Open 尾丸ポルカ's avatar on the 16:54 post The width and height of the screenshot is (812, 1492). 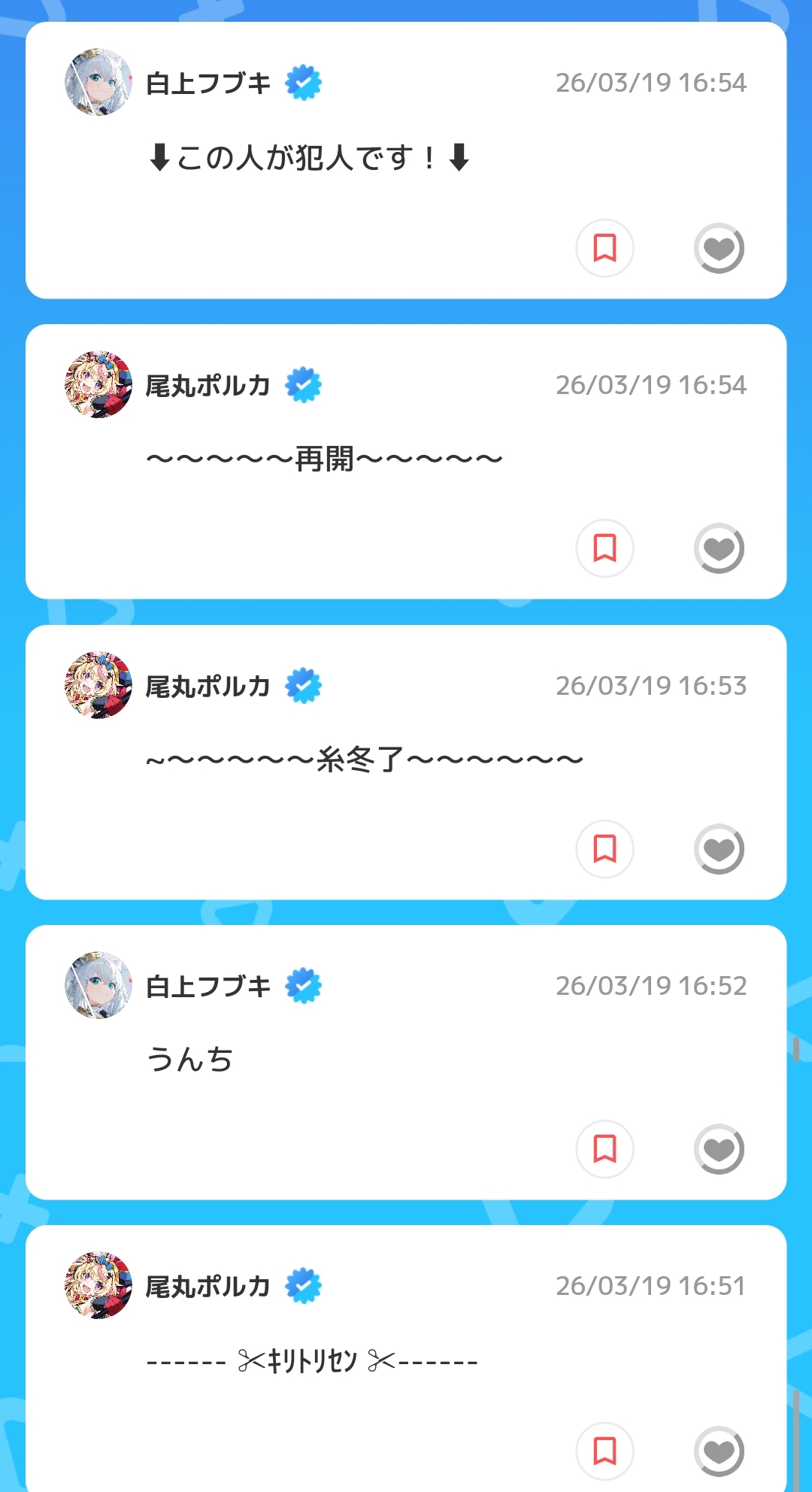pos(98,384)
